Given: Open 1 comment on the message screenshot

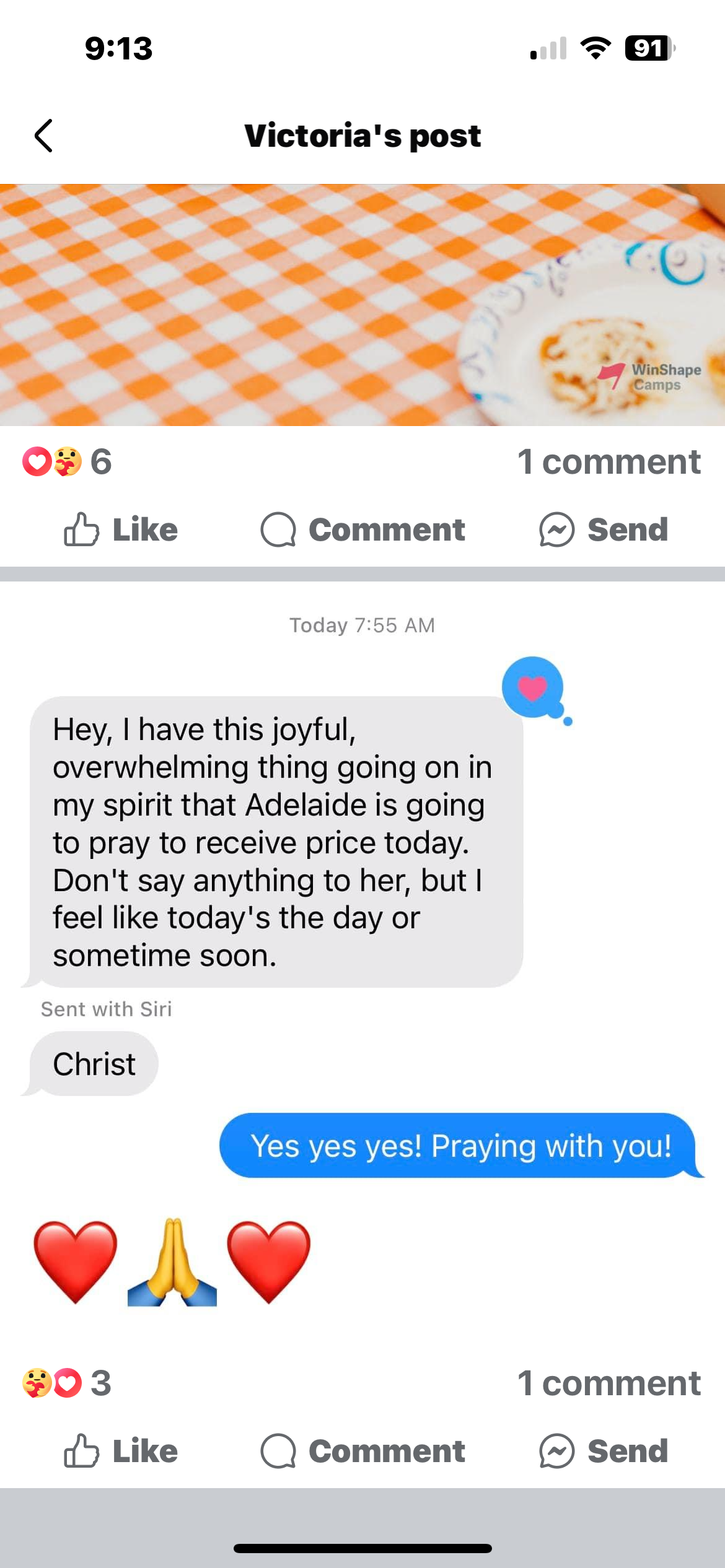Looking at the screenshot, I should [x=609, y=1383].
